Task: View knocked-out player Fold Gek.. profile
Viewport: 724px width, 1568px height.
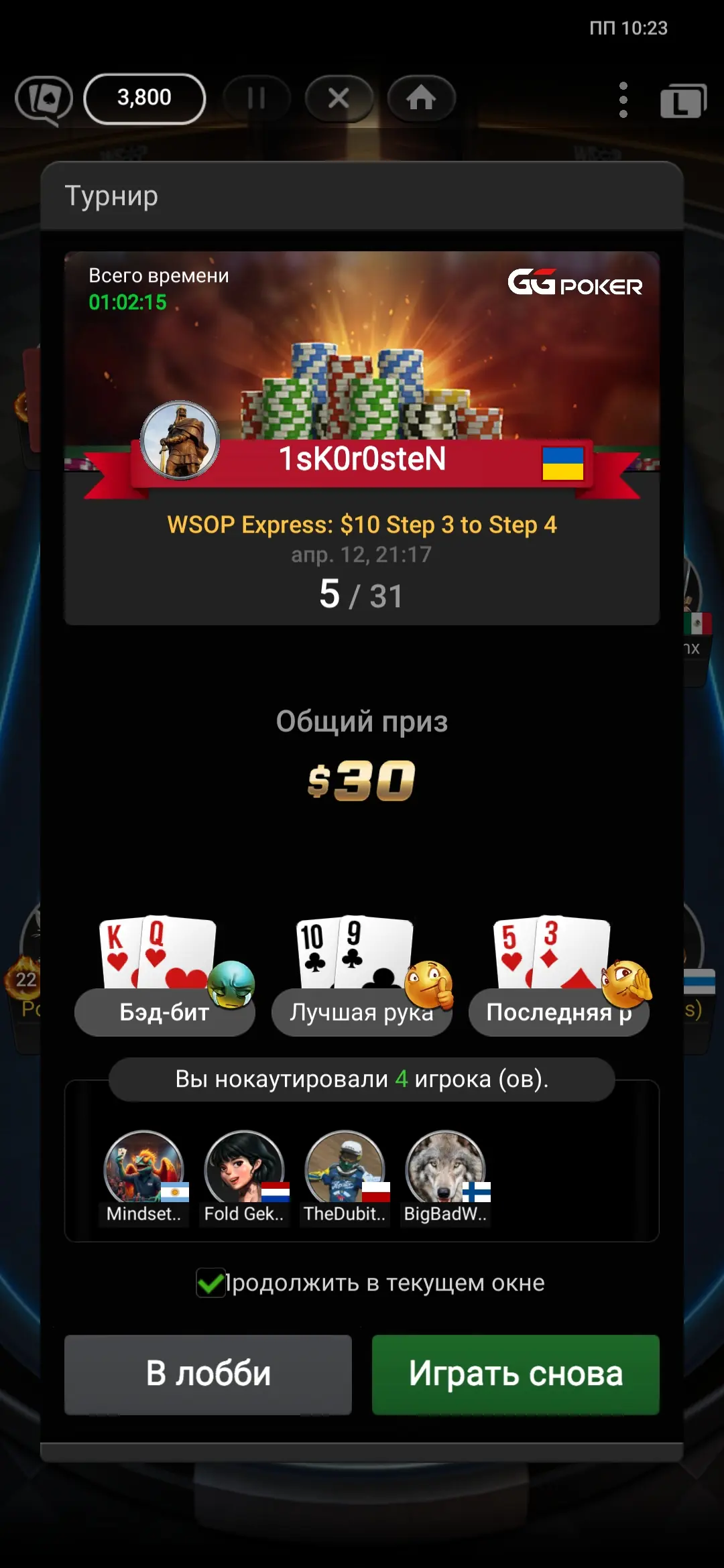Action: (x=245, y=1169)
